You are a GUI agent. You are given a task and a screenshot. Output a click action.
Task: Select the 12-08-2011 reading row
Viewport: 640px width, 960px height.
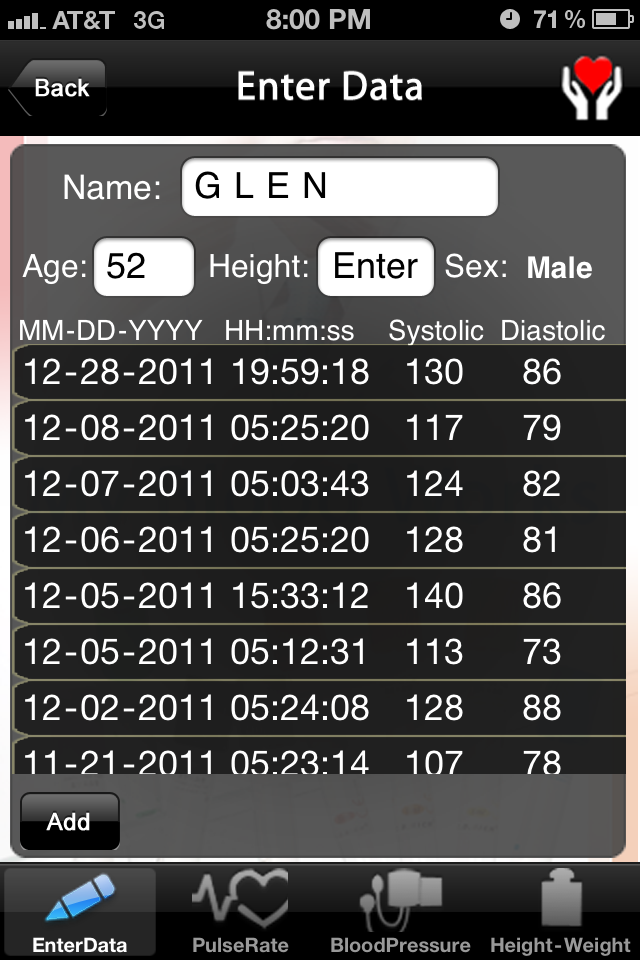pos(320,429)
